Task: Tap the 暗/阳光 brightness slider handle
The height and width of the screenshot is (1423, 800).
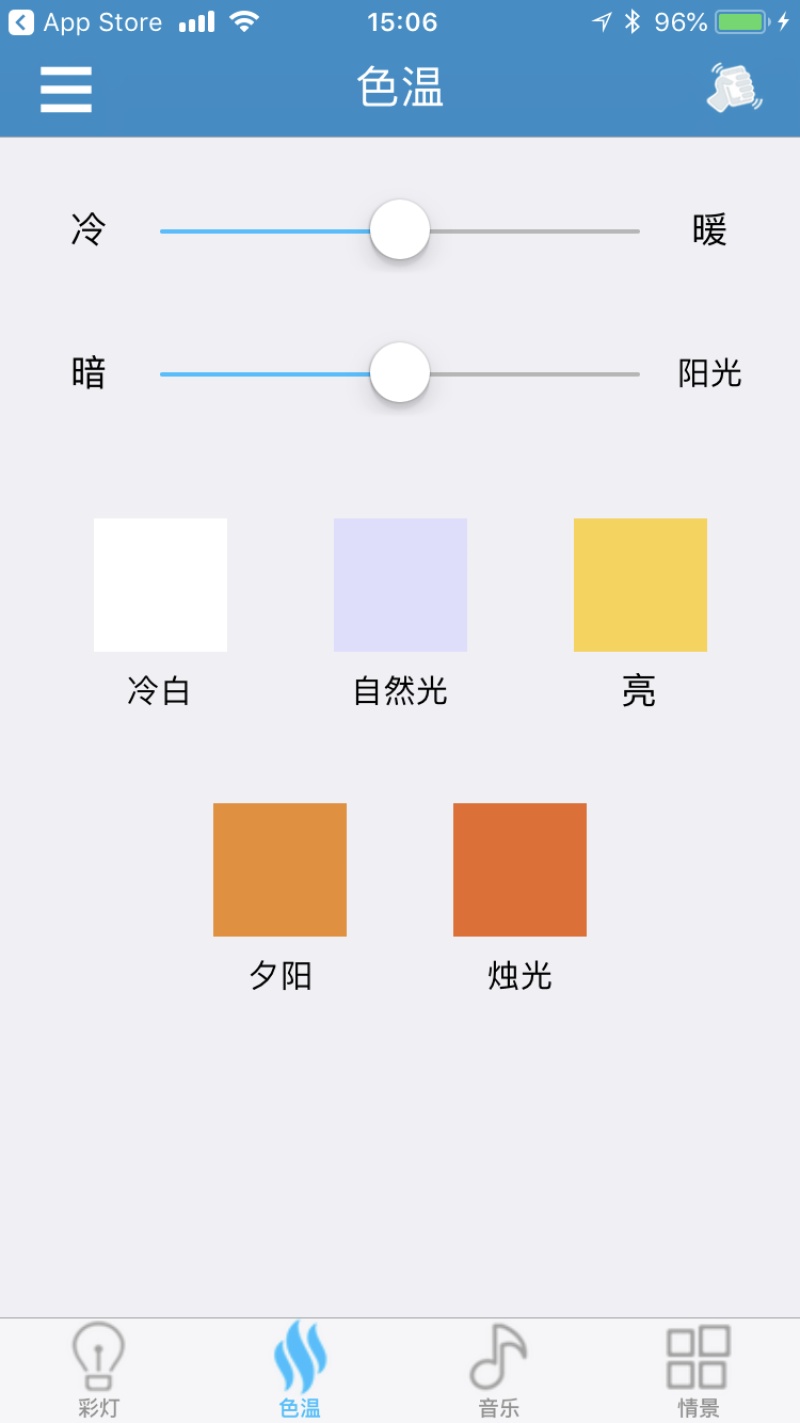Action: click(400, 373)
